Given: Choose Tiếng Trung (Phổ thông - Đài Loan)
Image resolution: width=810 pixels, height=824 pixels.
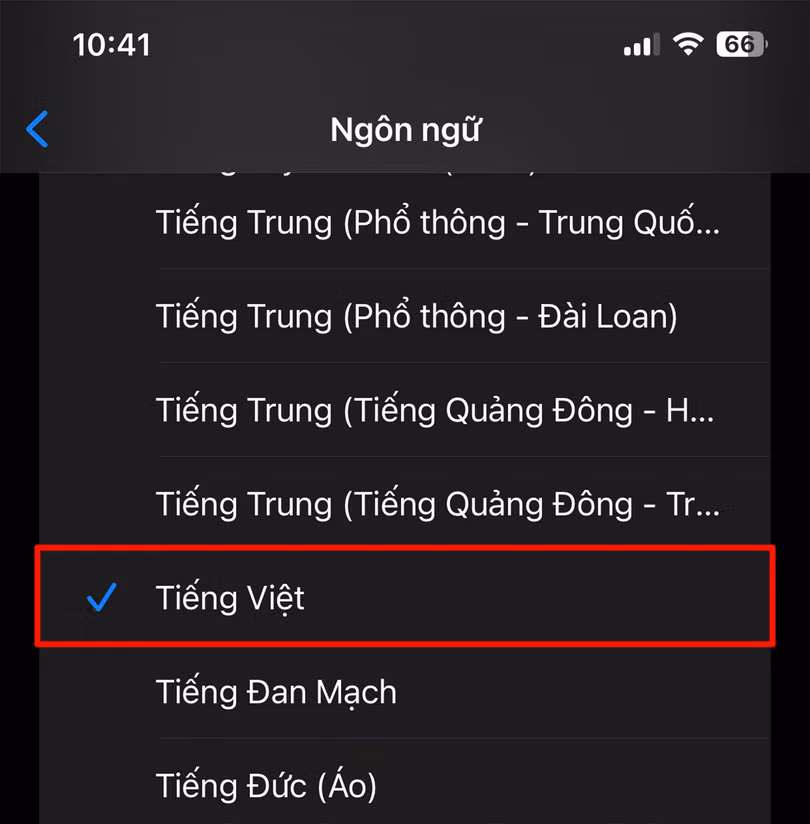Looking at the screenshot, I should [x=416, y=317].
